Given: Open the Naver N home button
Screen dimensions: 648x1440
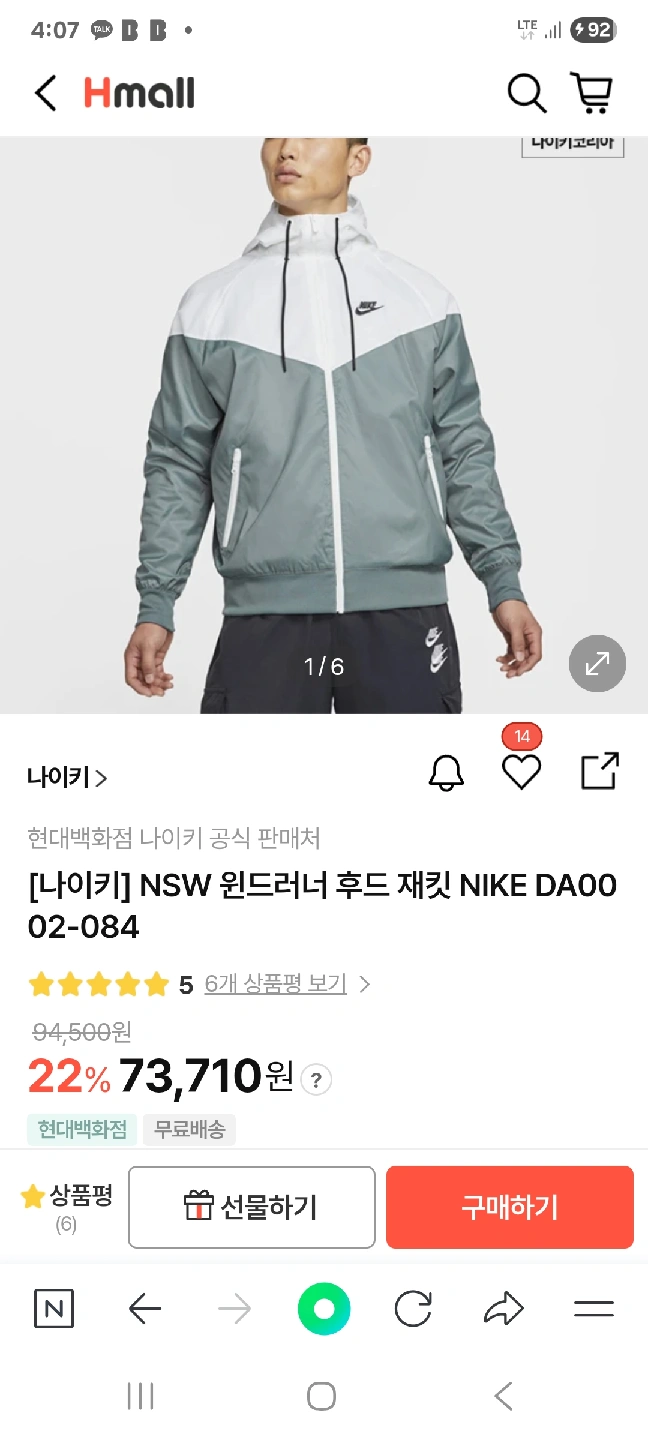Looking at the screenshot, I should click(x=54, y=1308).
